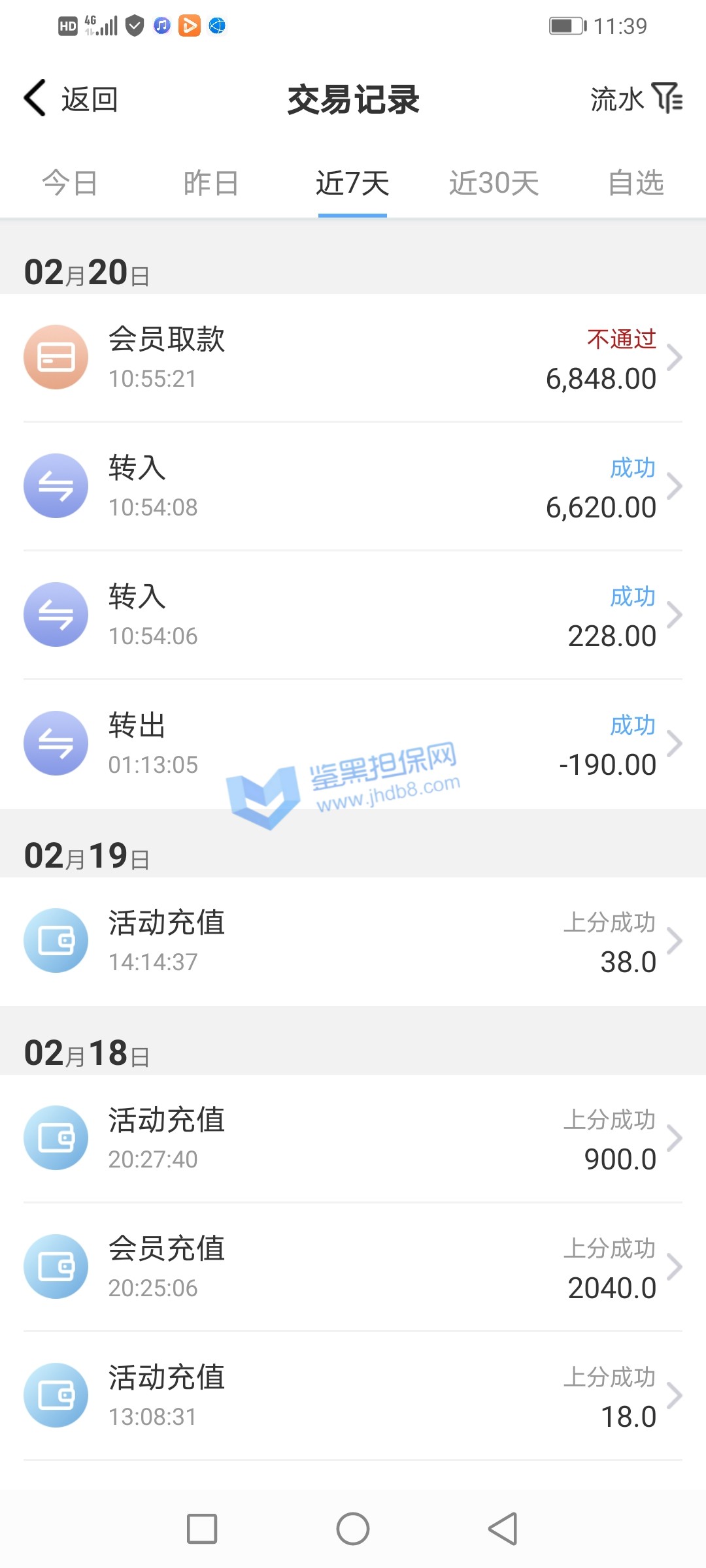
Task: Open the 活动充值 38.0 record
Action: pos(353,941)
